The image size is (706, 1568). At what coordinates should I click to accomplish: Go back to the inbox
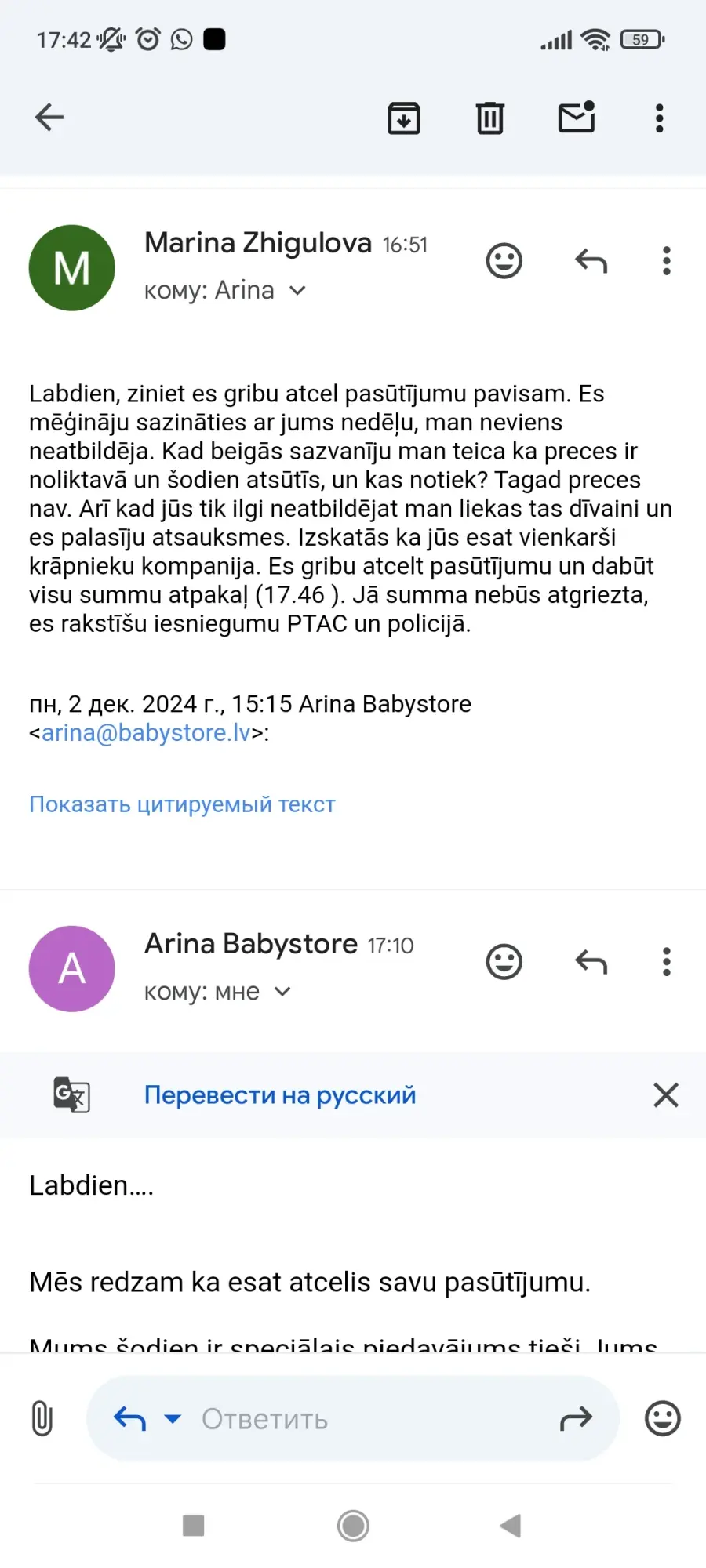[49, 118]
